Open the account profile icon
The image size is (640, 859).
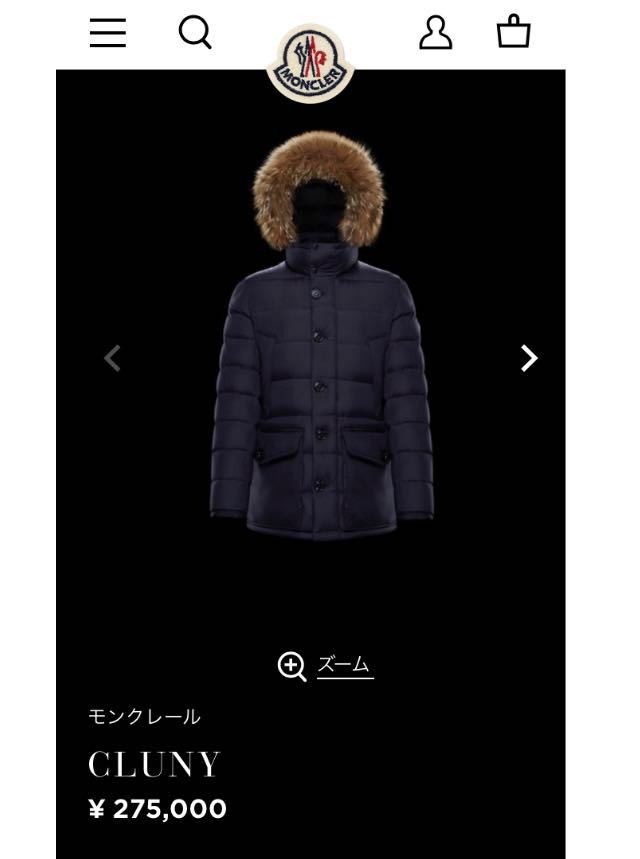pos(435,33)
